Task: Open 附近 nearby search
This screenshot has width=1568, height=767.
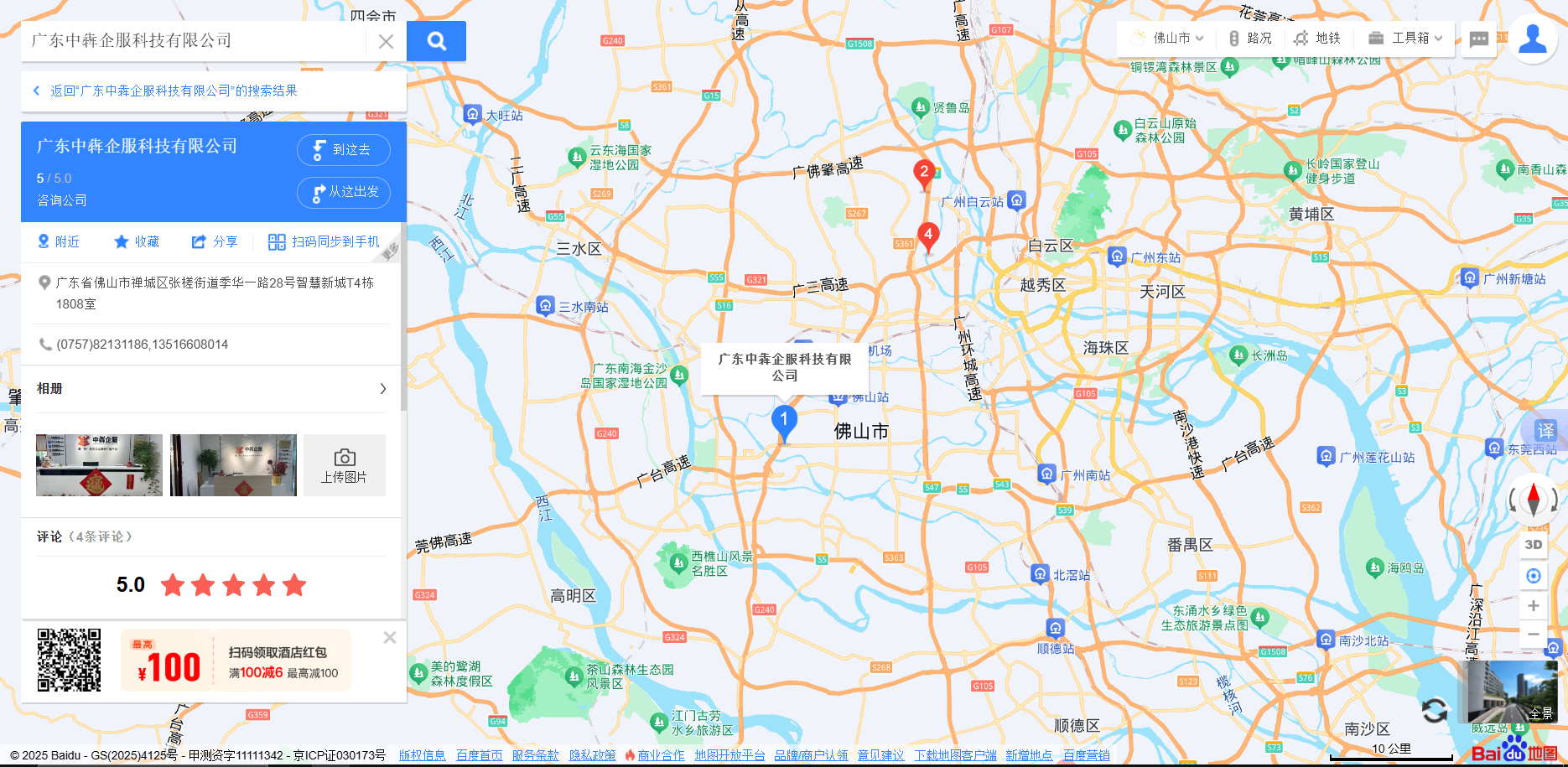Action: point(59,241)
